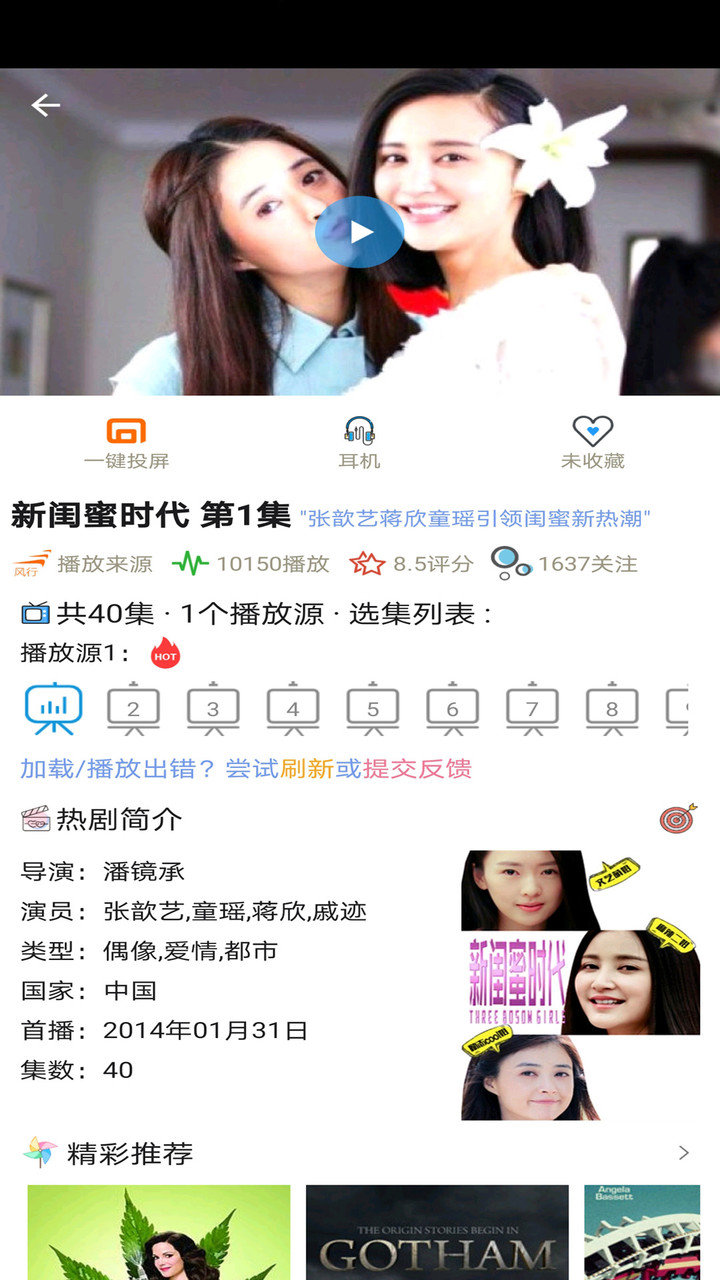Select episode 8
The image size is (720, 1280).
click(x=612, y=709)
